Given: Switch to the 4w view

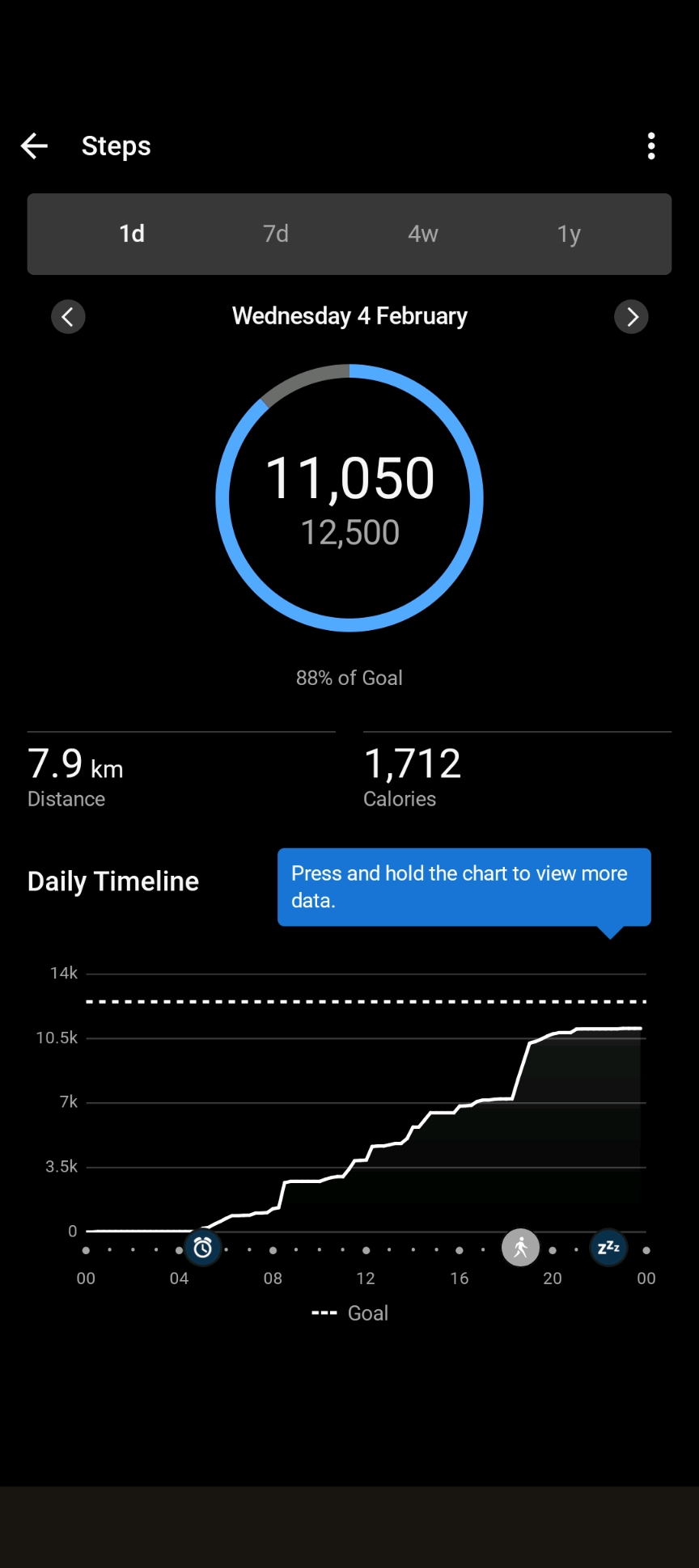Looking at the screenshot, I should tap(422, 234).
